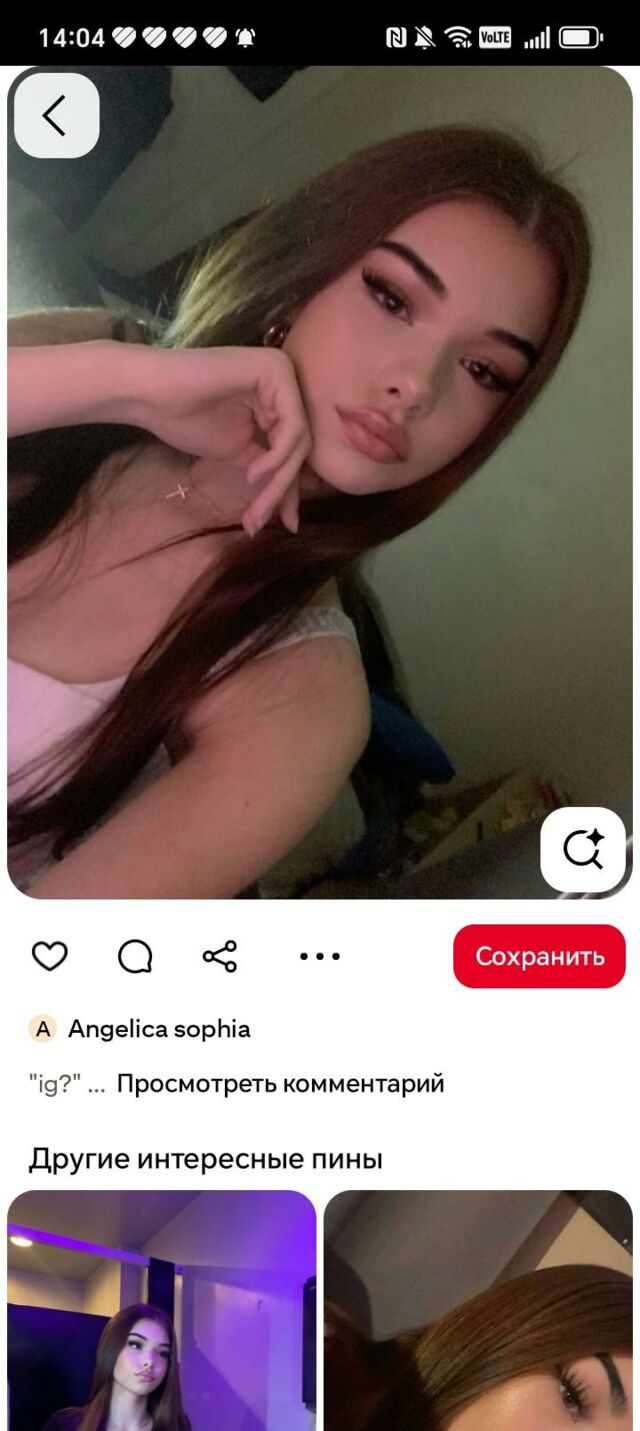
Task: Open the comments bubble icon
Action: coord(135,957)
